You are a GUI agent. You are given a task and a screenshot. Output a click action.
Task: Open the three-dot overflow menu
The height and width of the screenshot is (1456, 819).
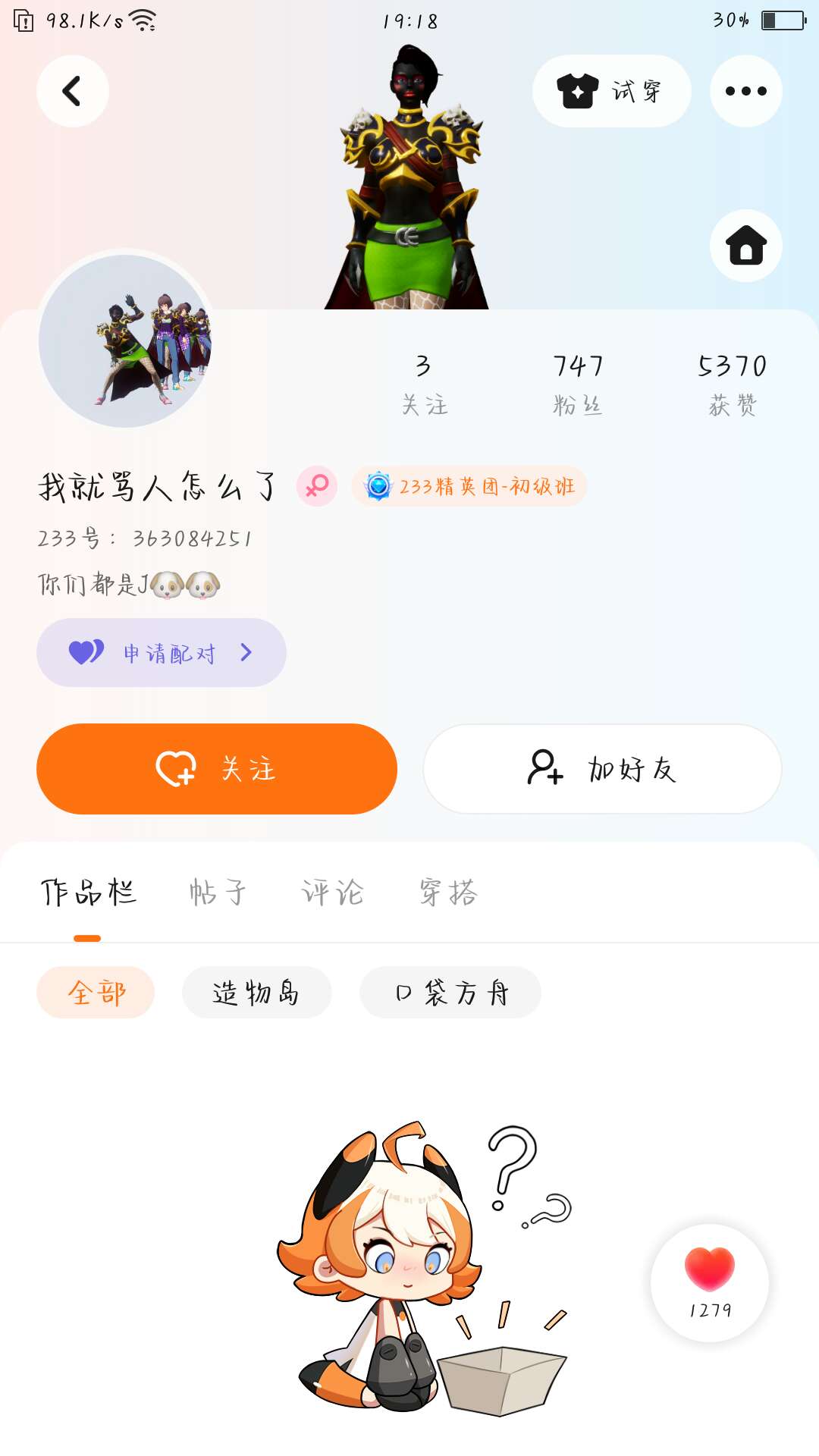(x=745, y=91)
